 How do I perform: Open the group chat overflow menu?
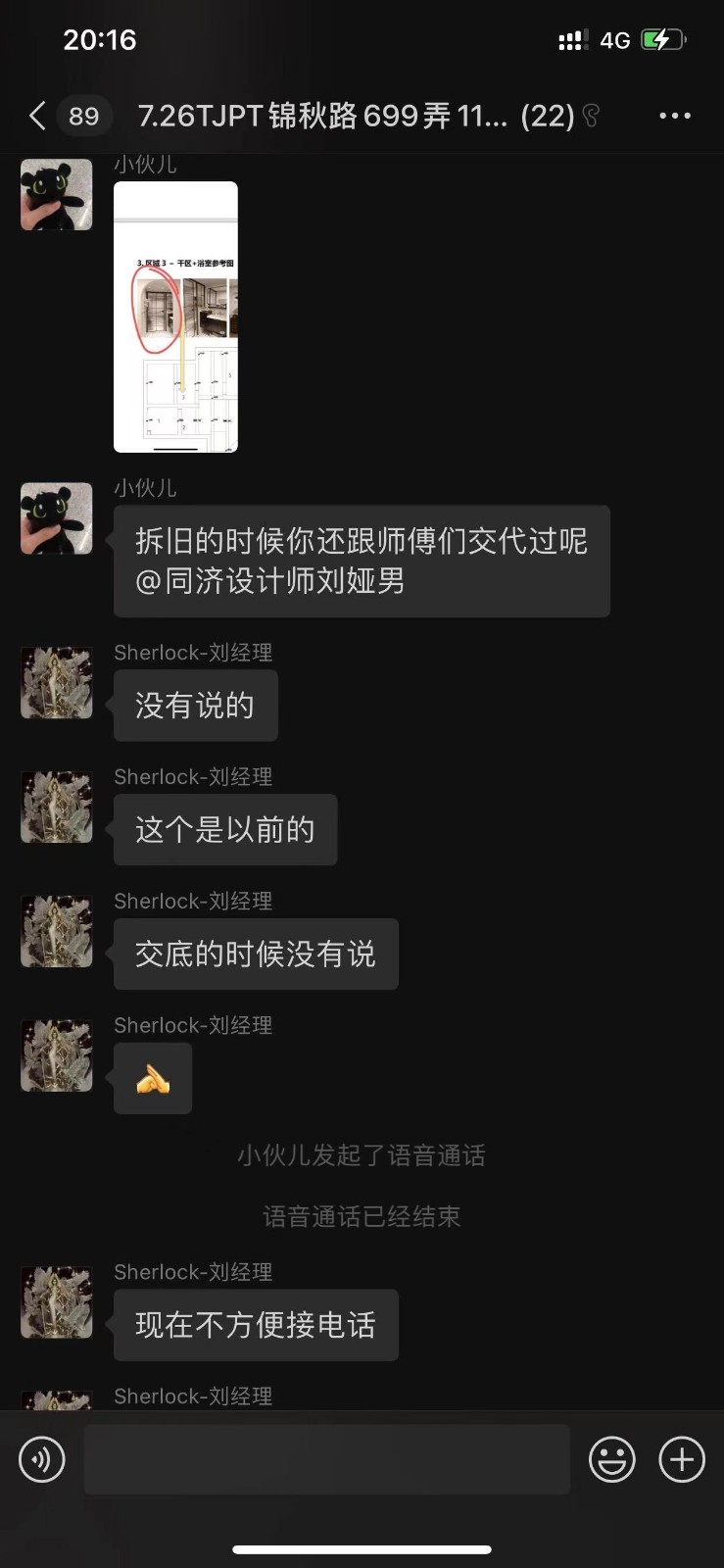tap(674, 116)
